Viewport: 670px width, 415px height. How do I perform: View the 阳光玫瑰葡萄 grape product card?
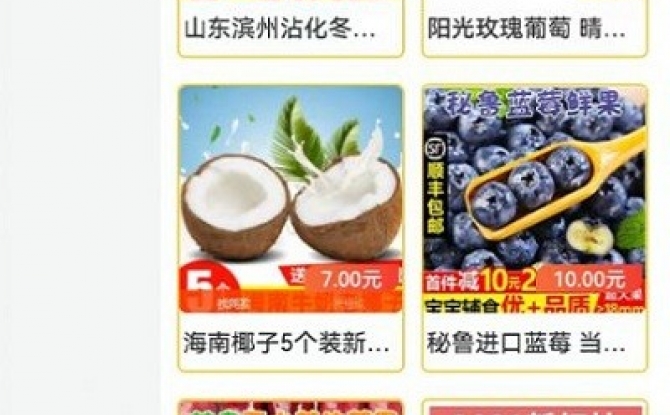click(534, 27)
